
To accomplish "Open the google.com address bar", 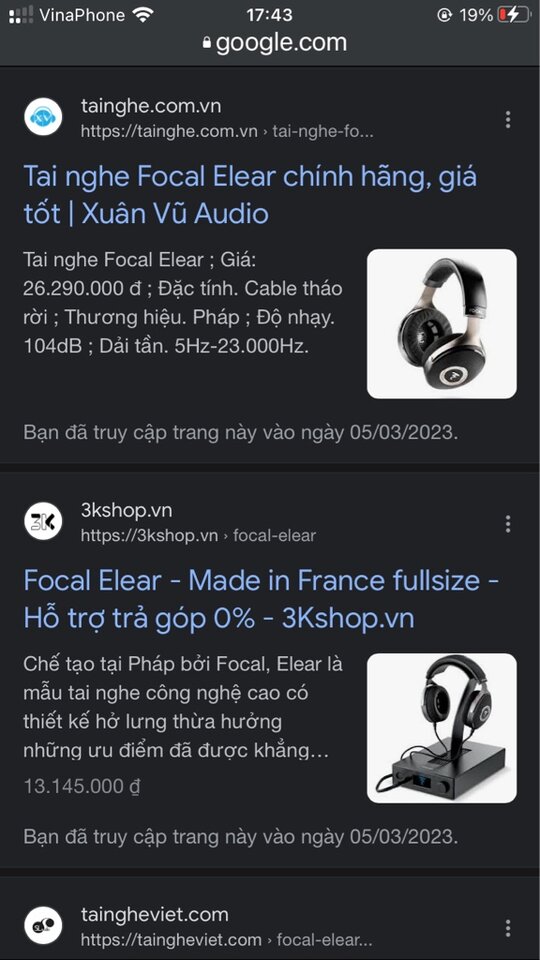I will [x=274, y=43].
